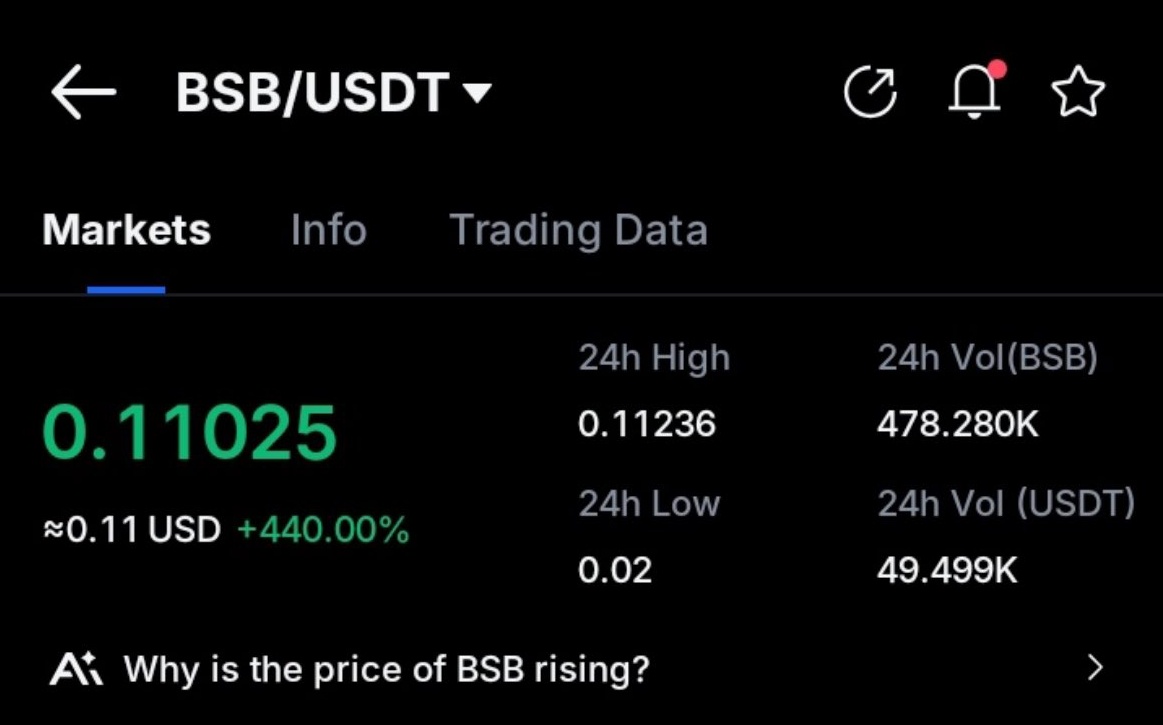The height and width of the screenshot is (725, 1163).
Task: Share this market via the circular arrow icon
Action: (x=870, y=93)
